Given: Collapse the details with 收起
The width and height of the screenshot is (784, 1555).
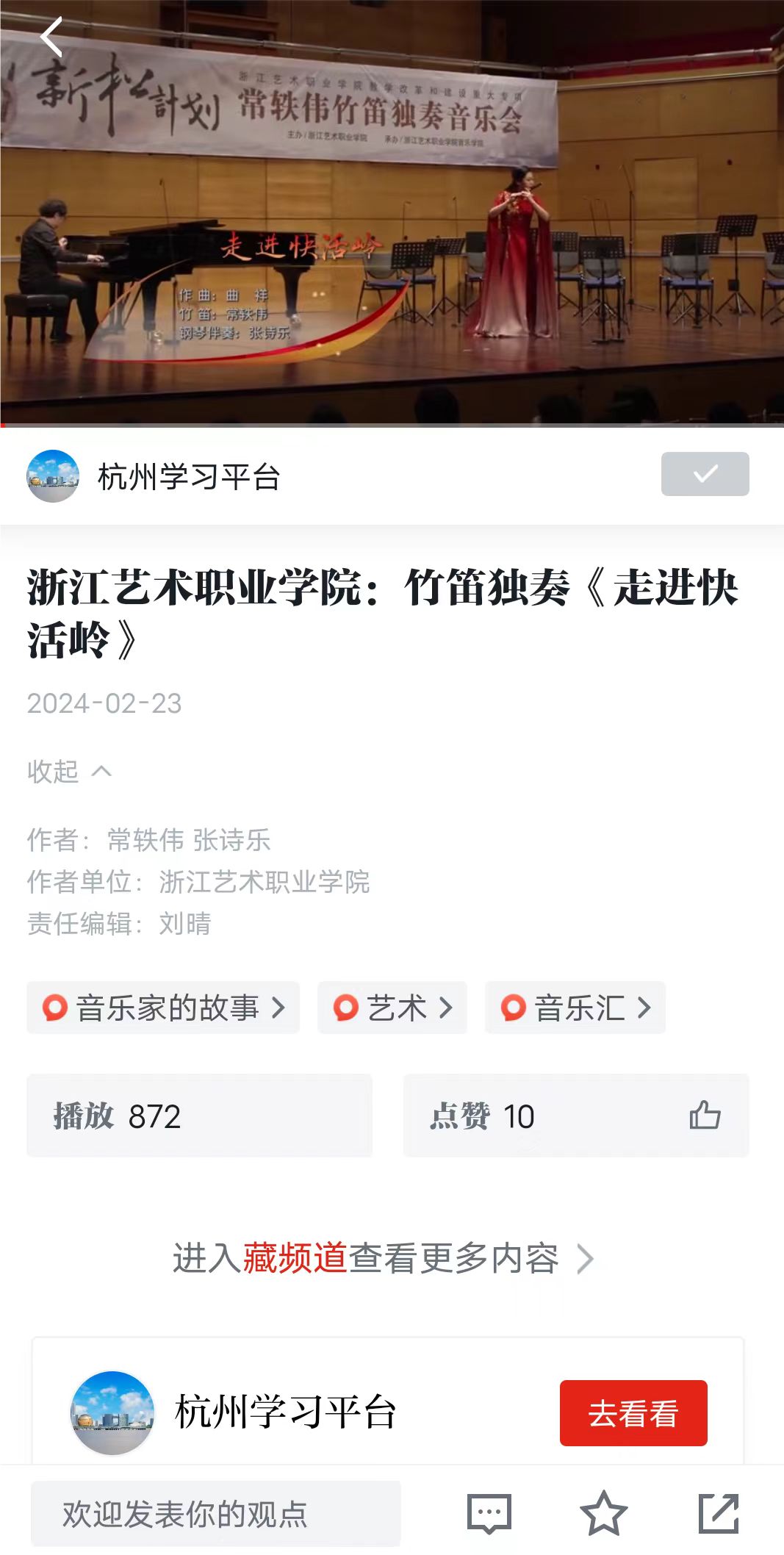Looking at the screenshot, I should click(x=69, y=771).
